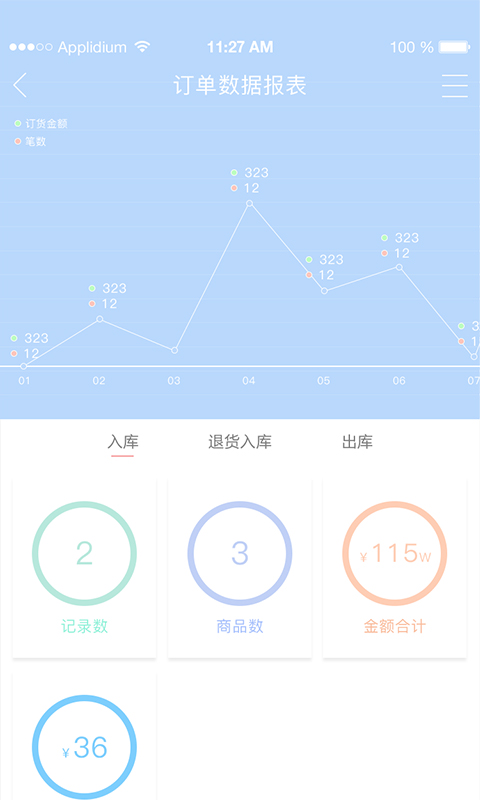Select the 出库 tab
480x800 pixels.
click(357, 442)
